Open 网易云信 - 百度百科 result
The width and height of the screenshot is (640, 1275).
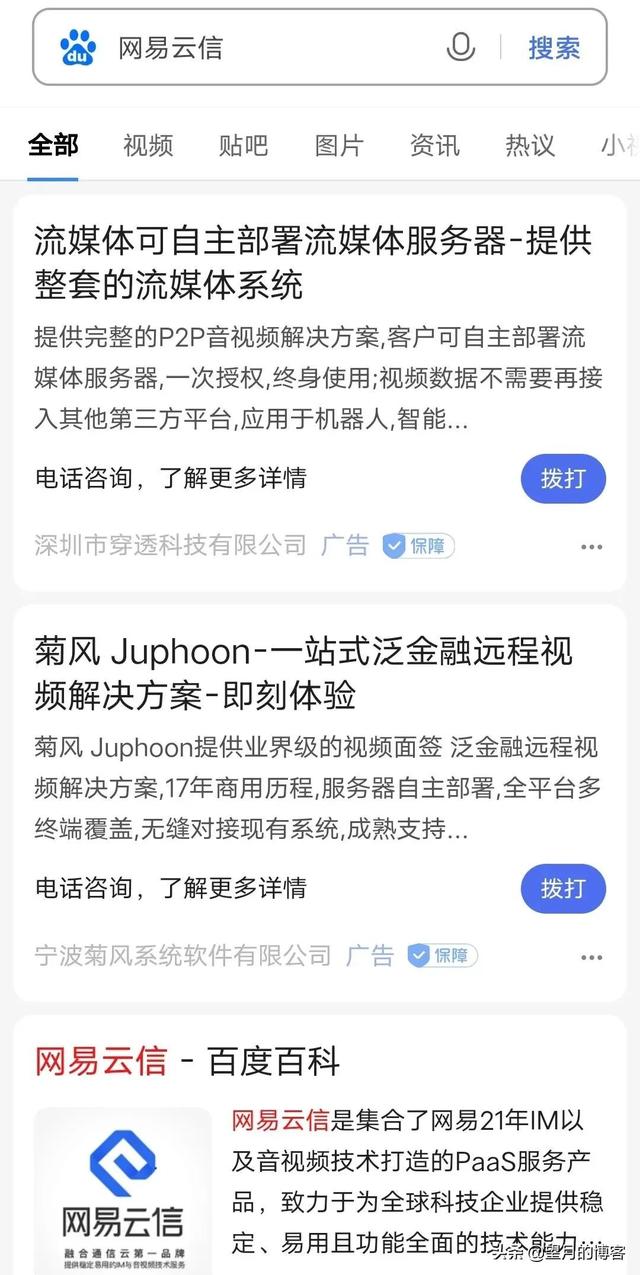pos(188,1061)
